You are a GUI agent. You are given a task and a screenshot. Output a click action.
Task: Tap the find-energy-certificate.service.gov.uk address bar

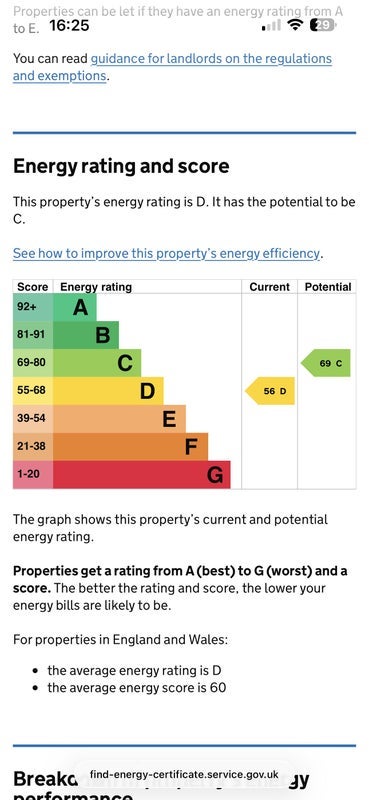tap(184, 774)
